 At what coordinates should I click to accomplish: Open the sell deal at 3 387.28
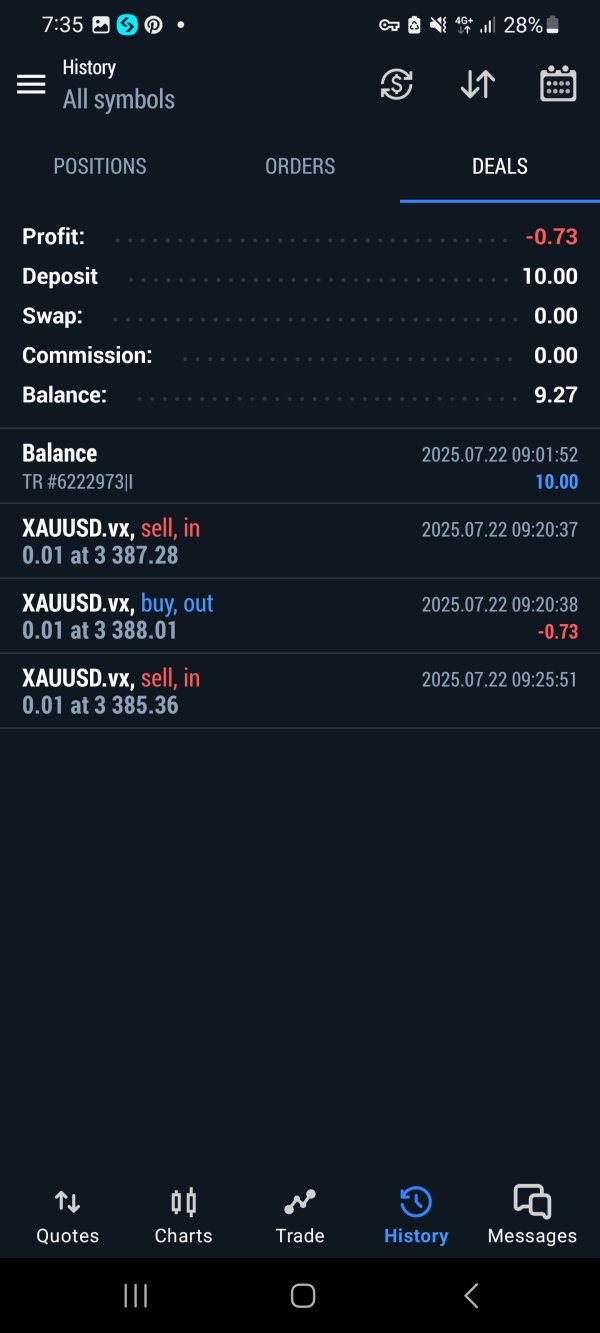[x=300, y=541]
